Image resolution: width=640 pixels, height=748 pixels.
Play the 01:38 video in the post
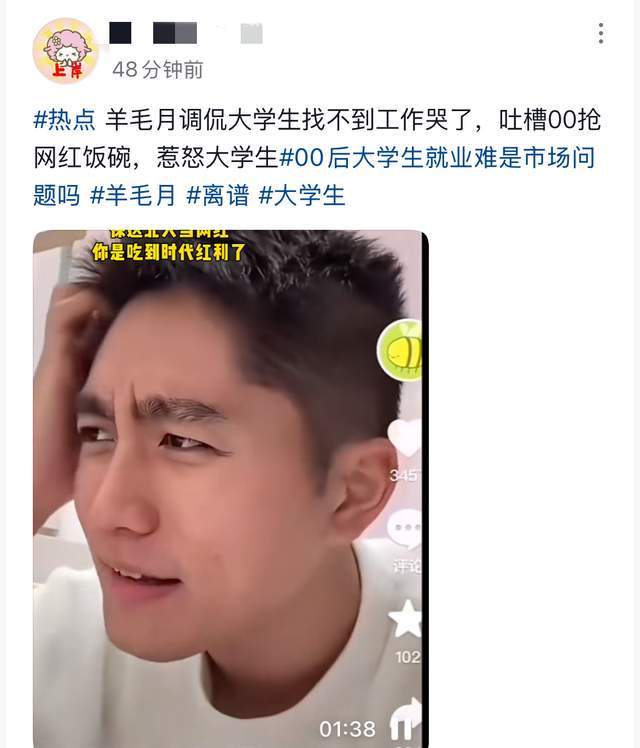pyautogui.click(x=230, y=490)
